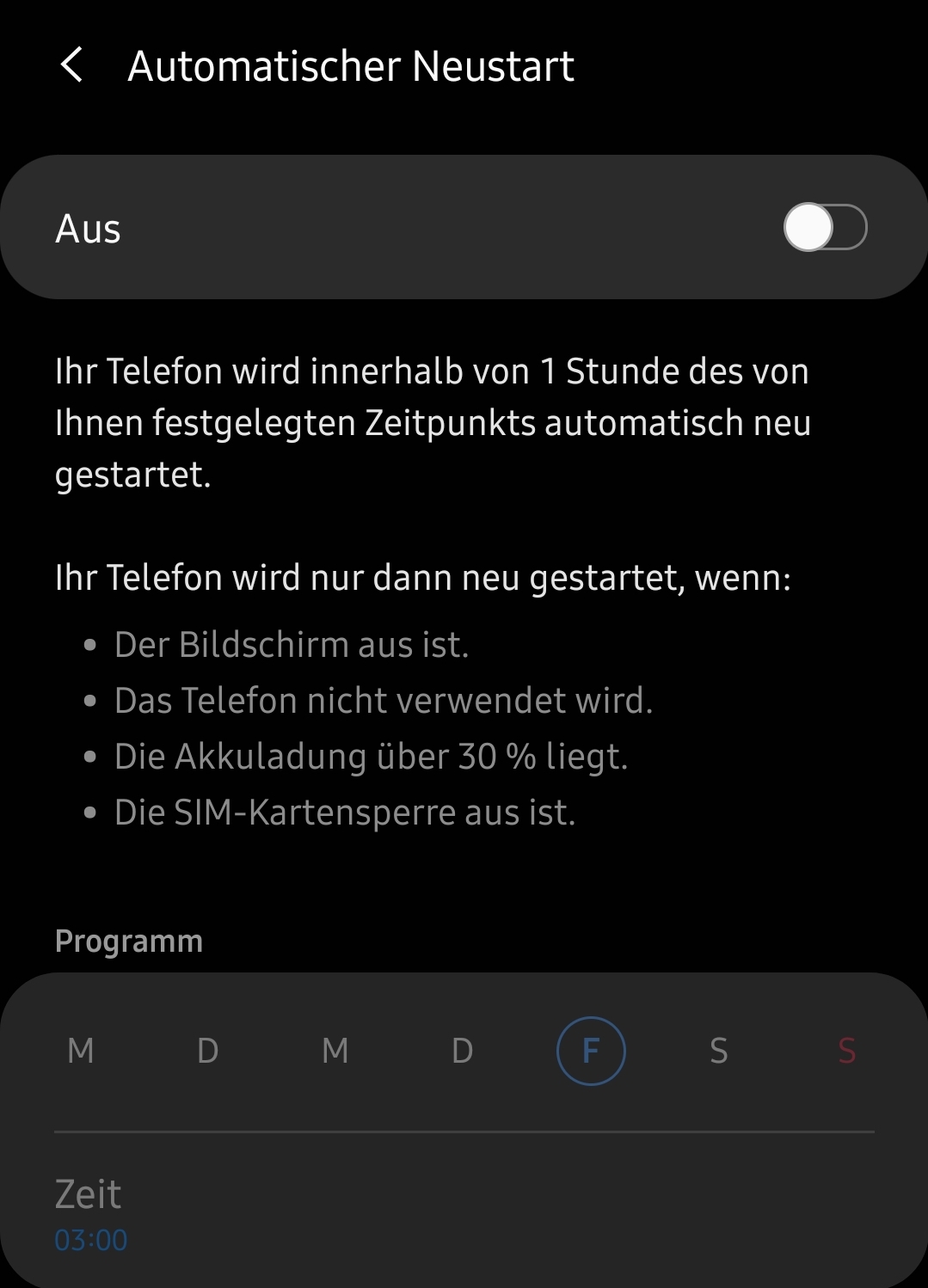The image size is (928, 1288).
Task: Select Montag in the Programm schedule
Action: coord(80,1050)
